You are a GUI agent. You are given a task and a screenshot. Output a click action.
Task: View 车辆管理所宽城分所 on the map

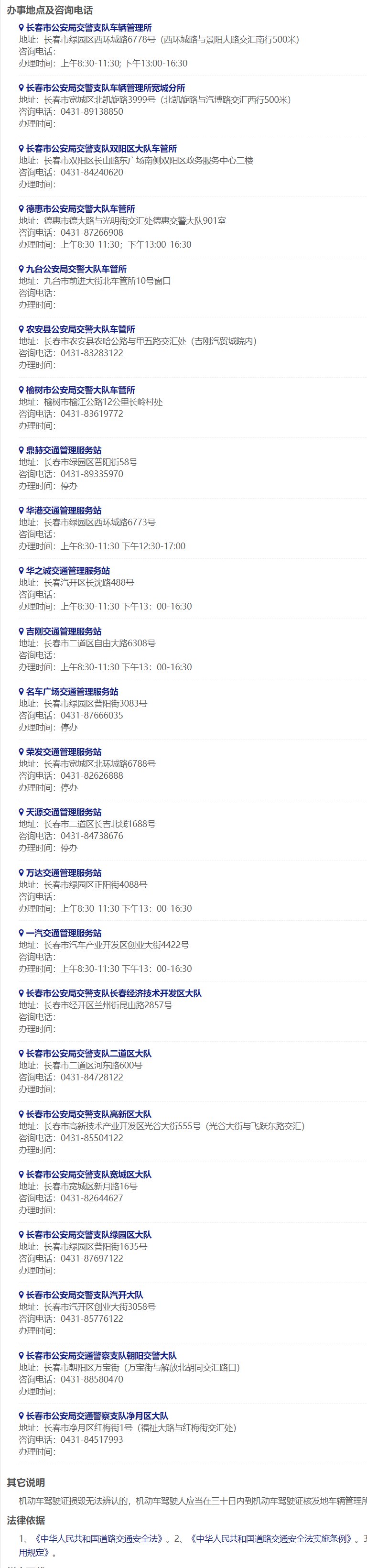click(105, 88)
